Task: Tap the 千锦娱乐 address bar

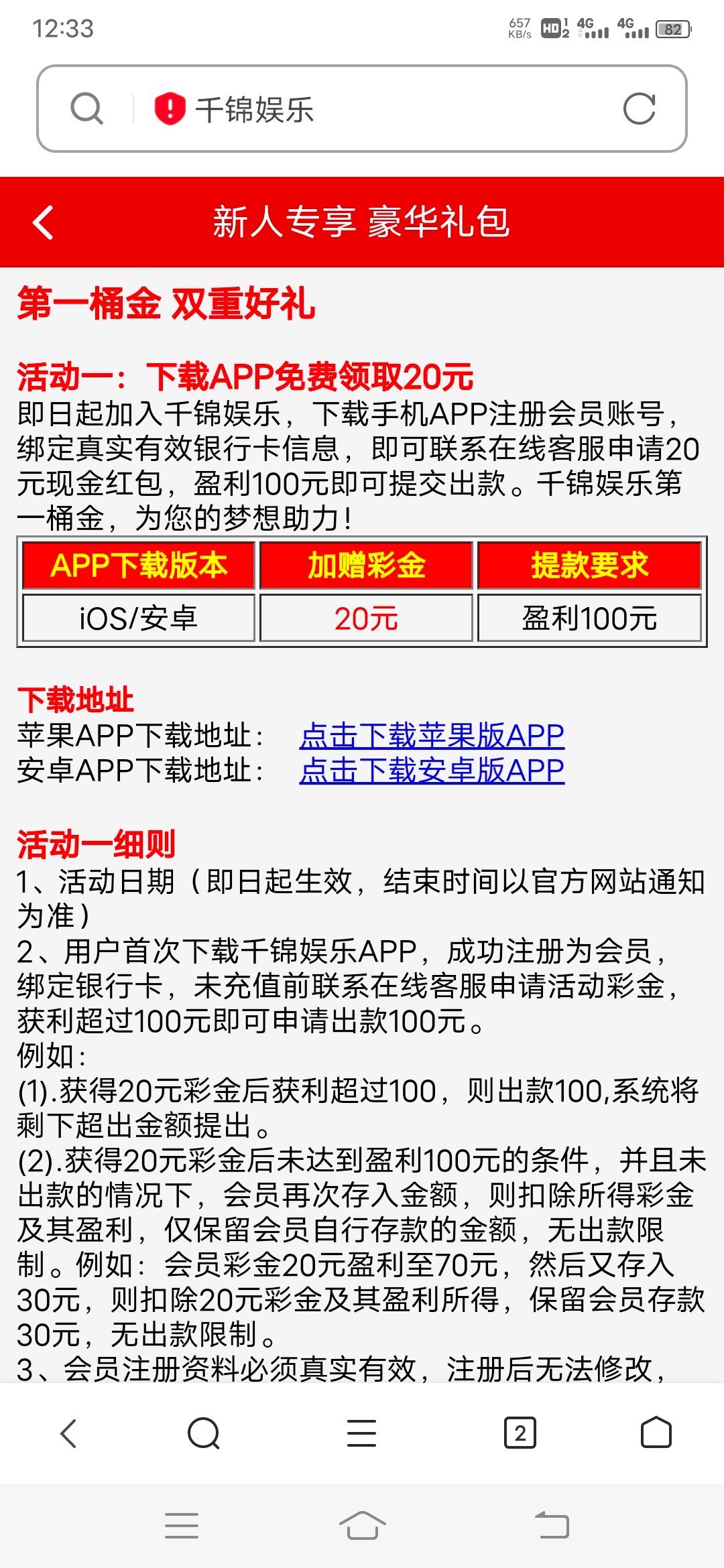Action: 375,109
